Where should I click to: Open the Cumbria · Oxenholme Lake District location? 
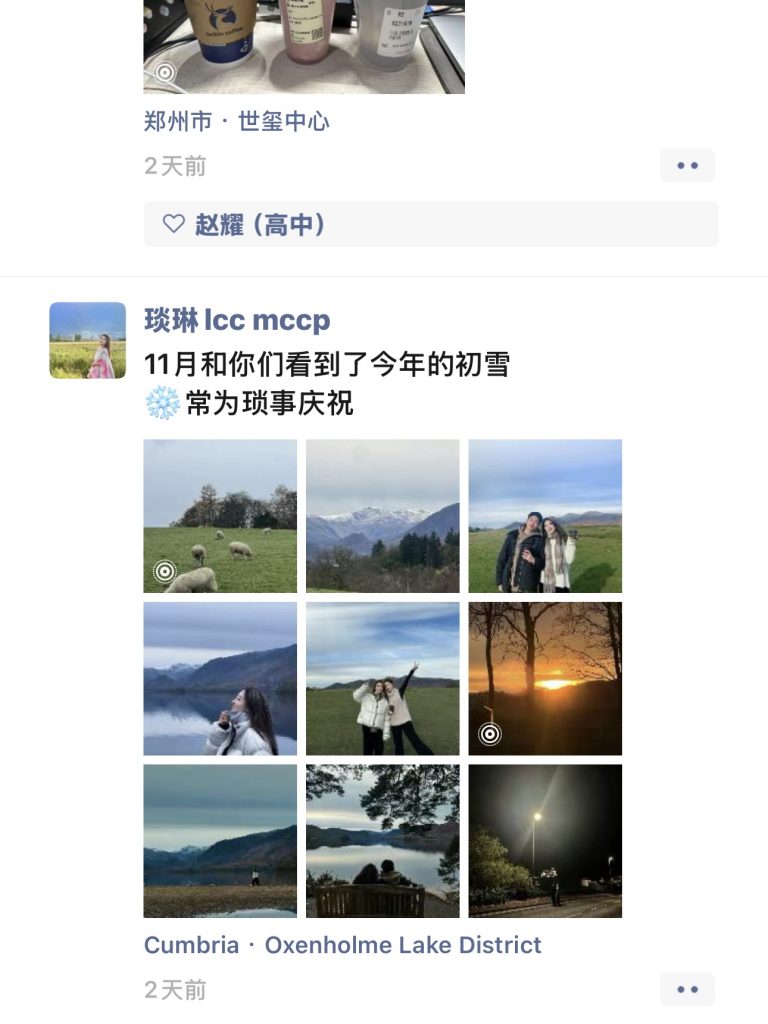[x=342, y=945]
